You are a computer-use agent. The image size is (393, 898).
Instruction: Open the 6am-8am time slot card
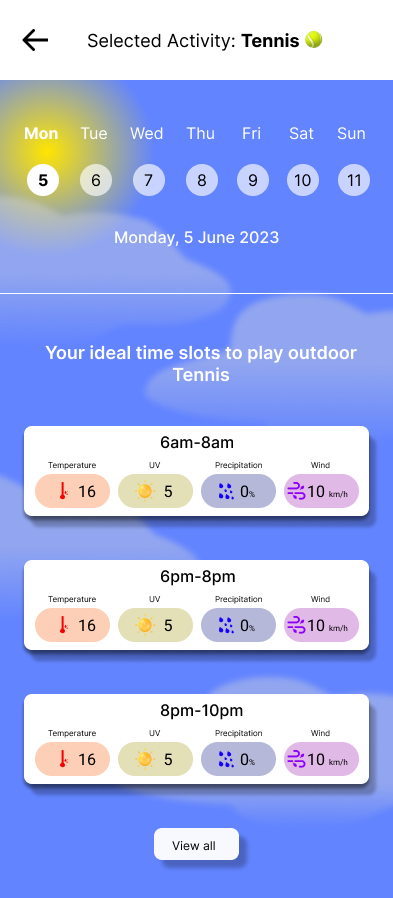click(x=196, y=471)
